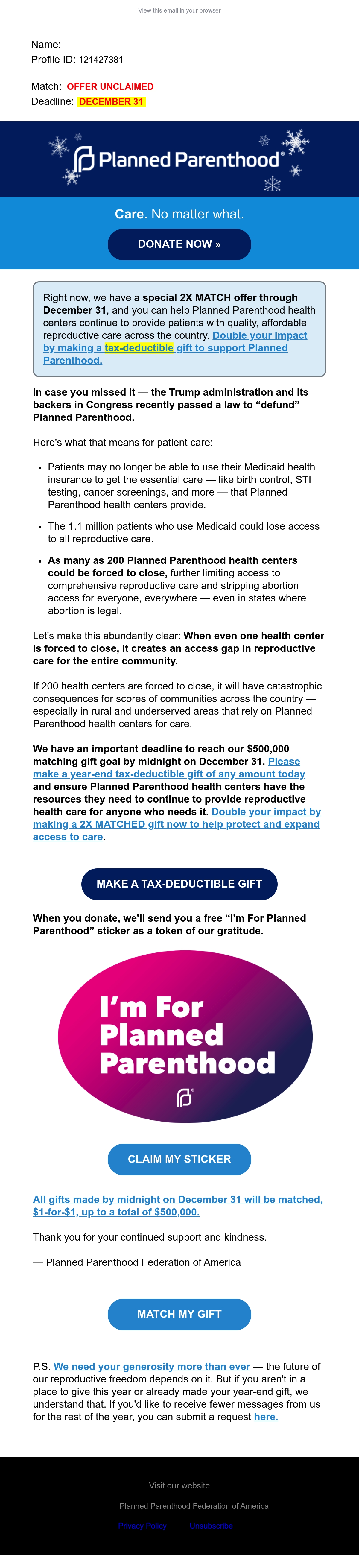Screen dimensions: 359x1568
Task: Open the 'All gifts made by midnight' link
Action: 178,1205
